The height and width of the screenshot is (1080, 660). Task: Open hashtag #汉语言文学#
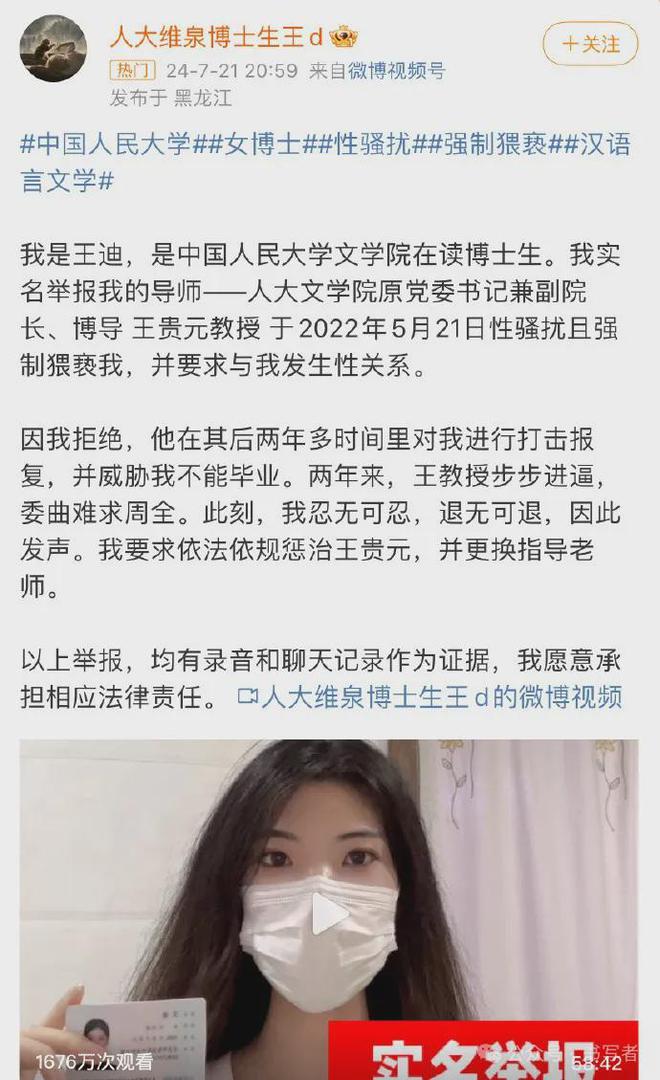(325, 163)
